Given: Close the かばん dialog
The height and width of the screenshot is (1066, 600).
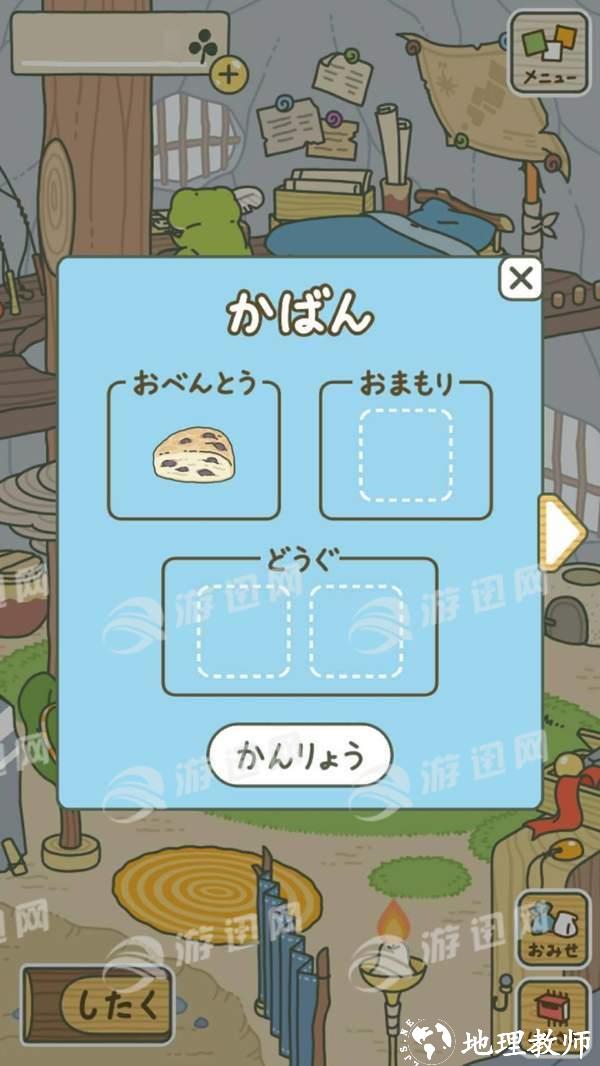Looking at the screenshot, I should [520, 278].
